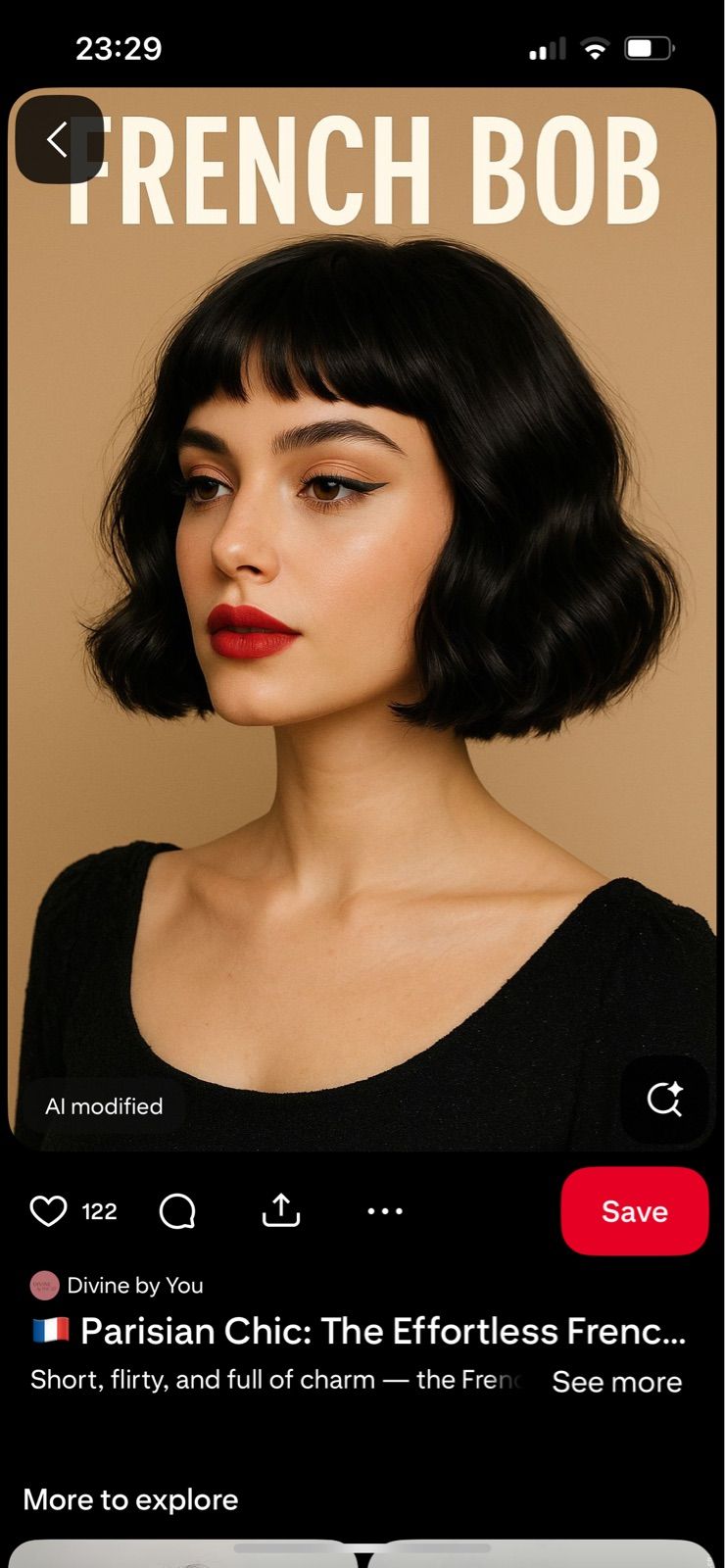Like this French Bob pin
The height and width of the screenshot is (1568, 725).
(48, 1211)
